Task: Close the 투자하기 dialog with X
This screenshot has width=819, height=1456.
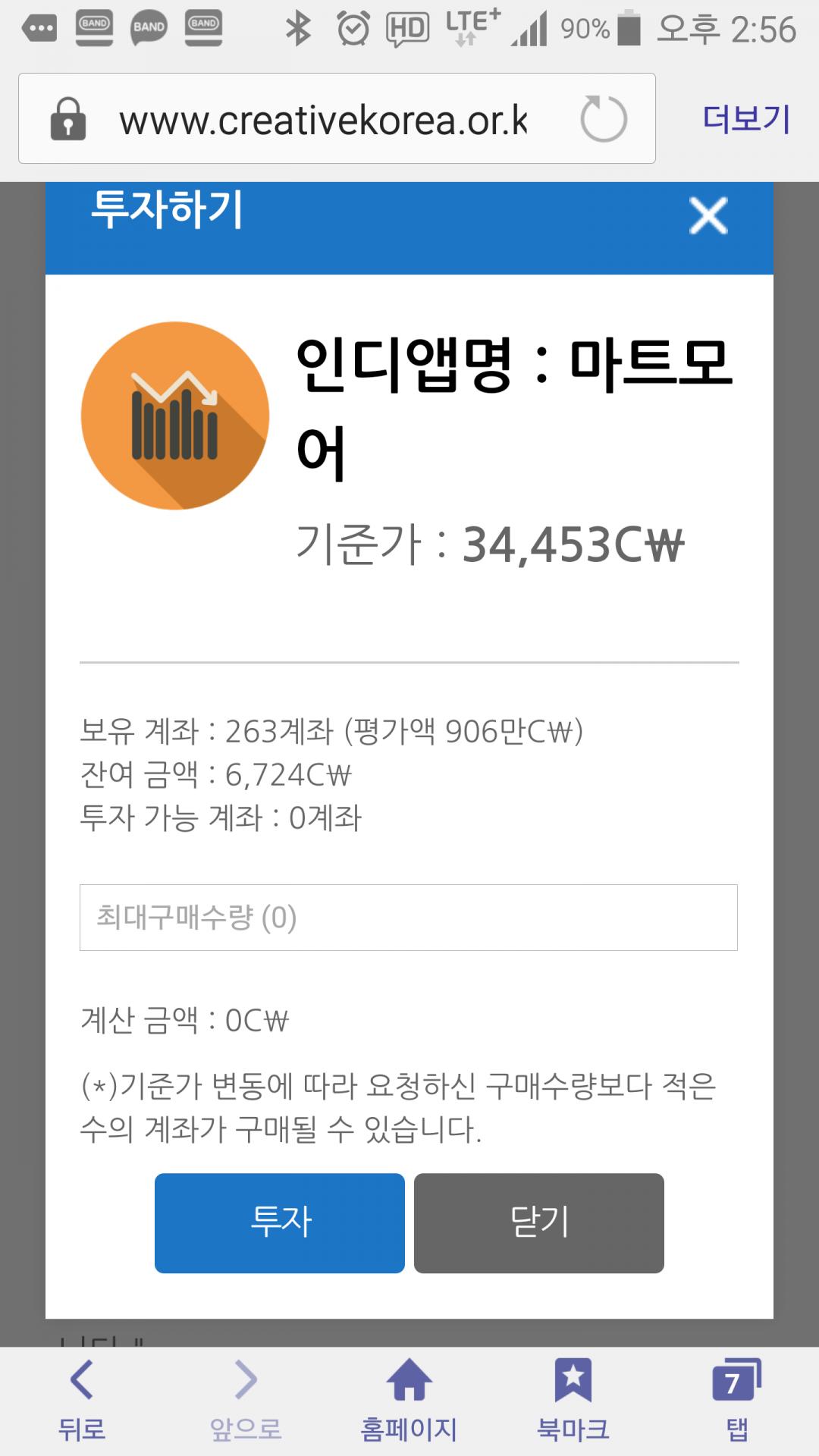Action: (x=708, y=215)
